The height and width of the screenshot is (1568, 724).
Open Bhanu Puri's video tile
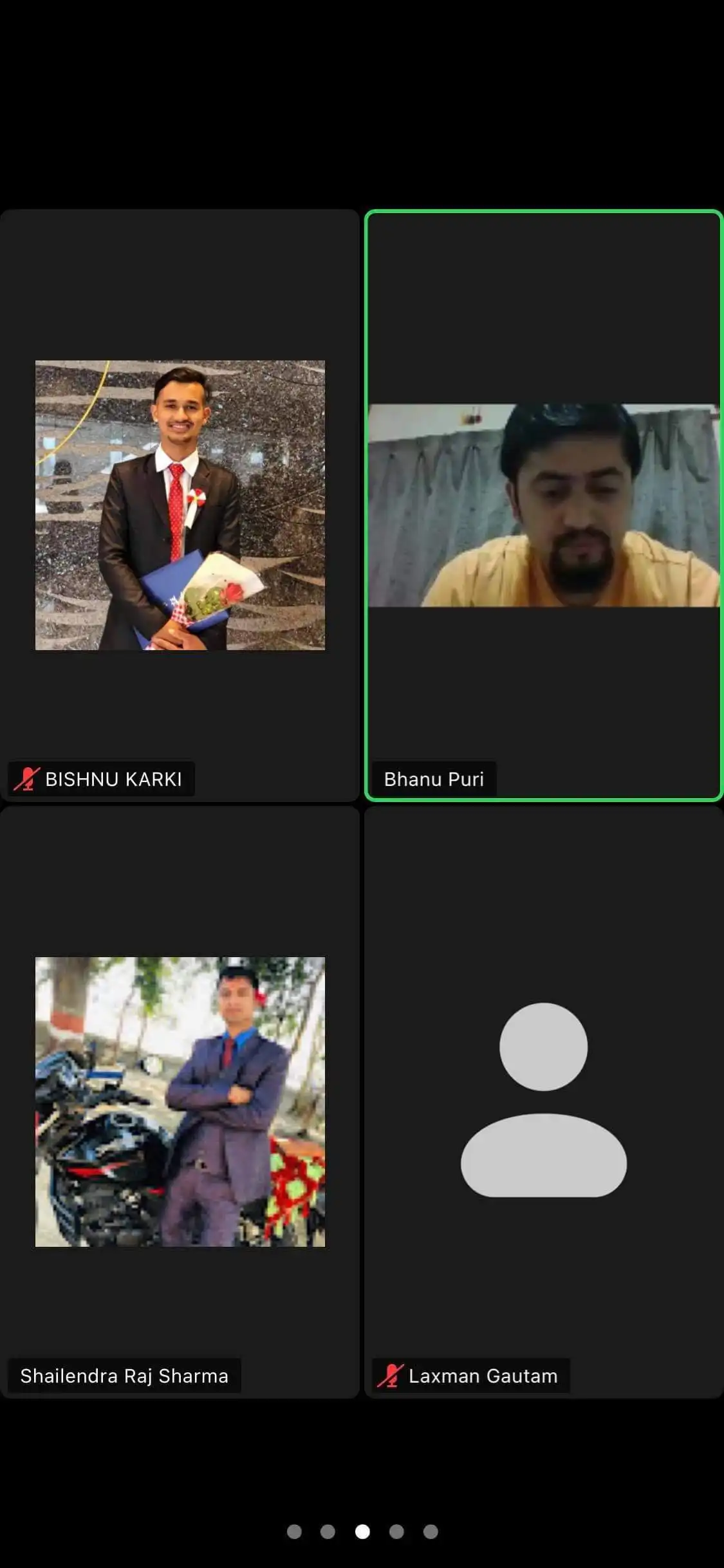tap(544, 505)
